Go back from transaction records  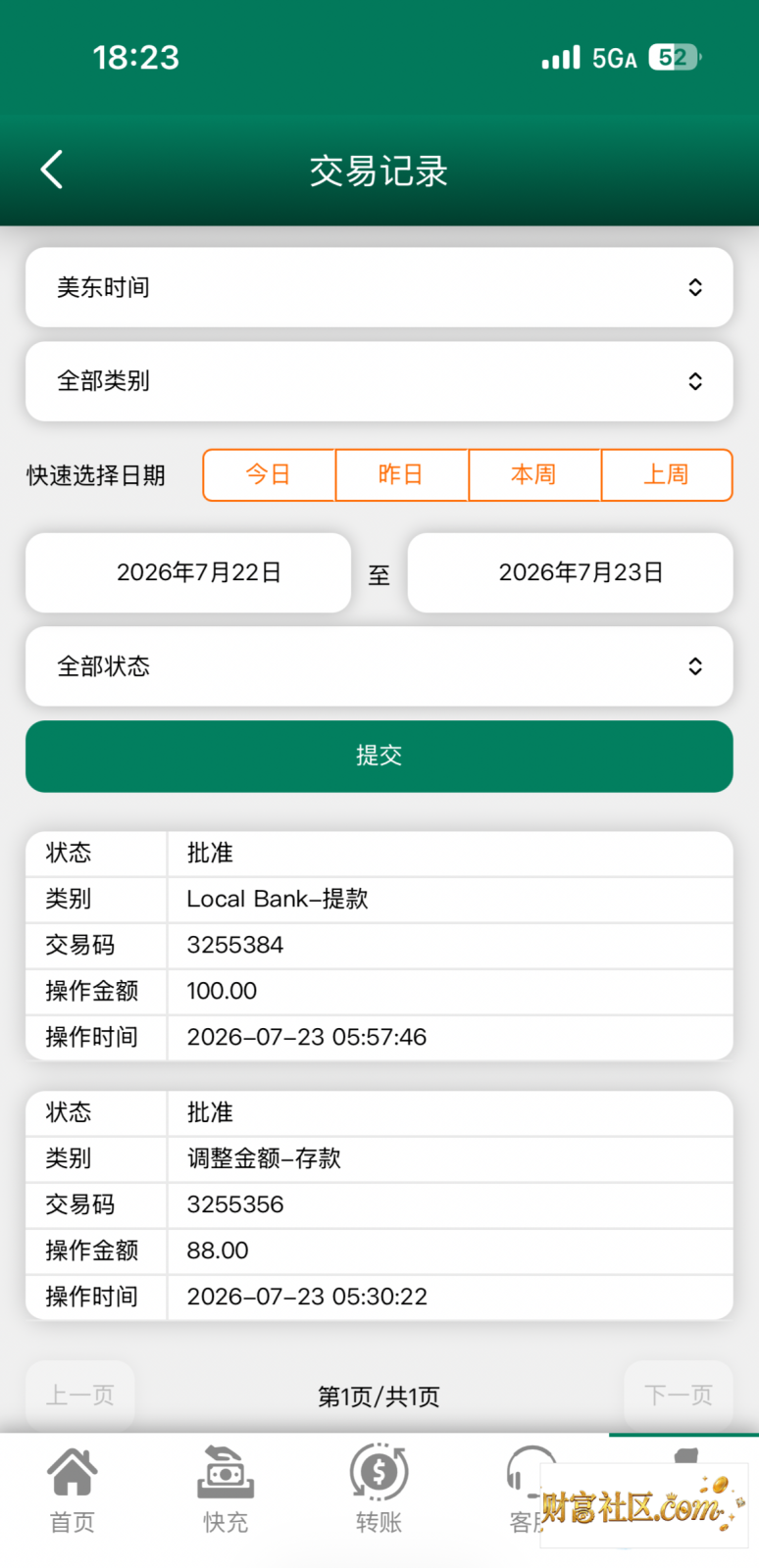click(x=52, y=170)
